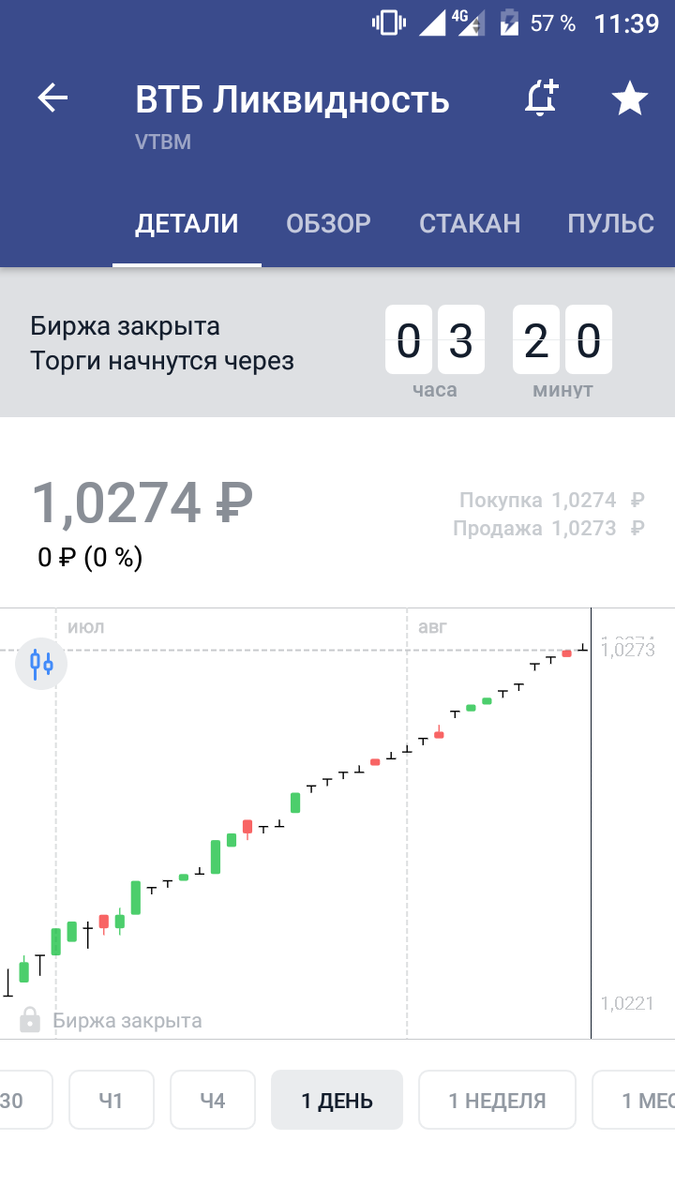Viewport: 675px width, 1200px height.
Task: Switch to the ДЕТАЛИ tab
Action: 187,223
